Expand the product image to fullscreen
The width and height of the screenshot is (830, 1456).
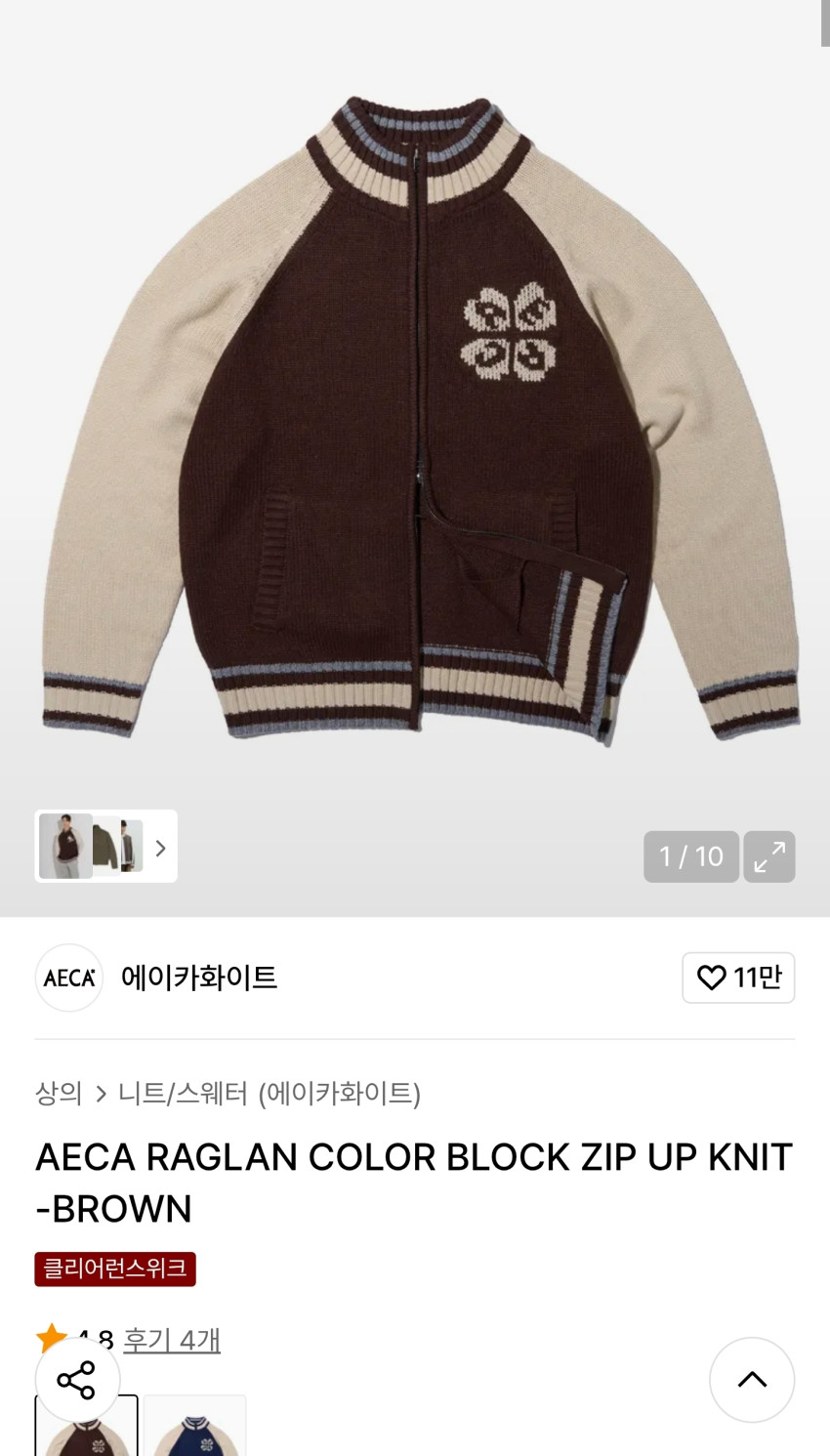click(x=768, y=856)
